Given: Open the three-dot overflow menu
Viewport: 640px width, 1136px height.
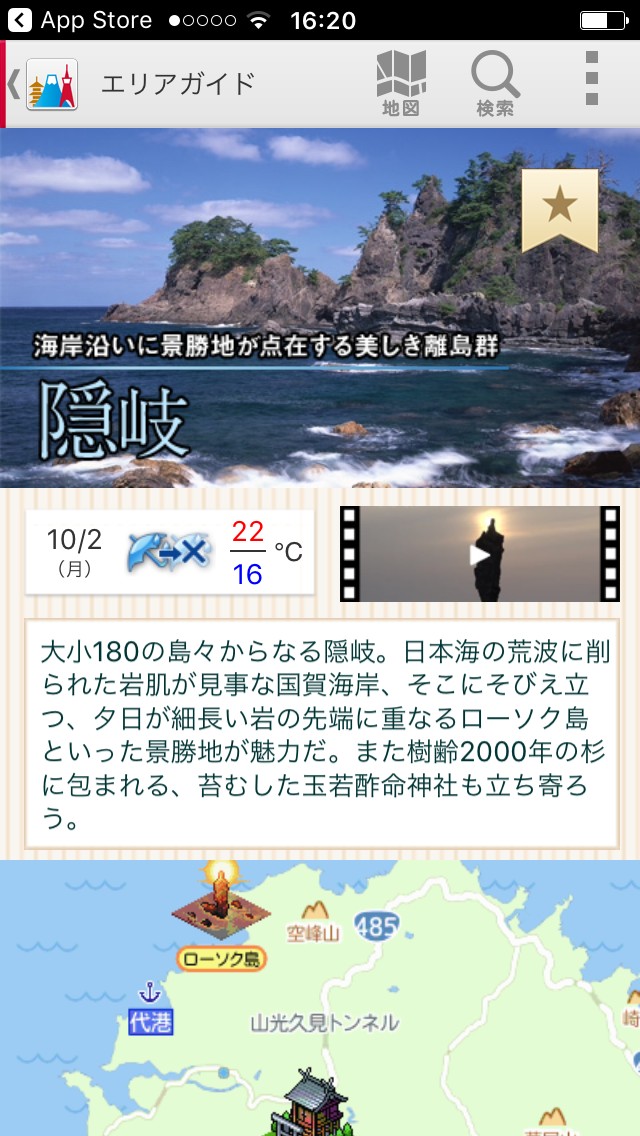Looking at the screenshot, I should click(592, 78).
